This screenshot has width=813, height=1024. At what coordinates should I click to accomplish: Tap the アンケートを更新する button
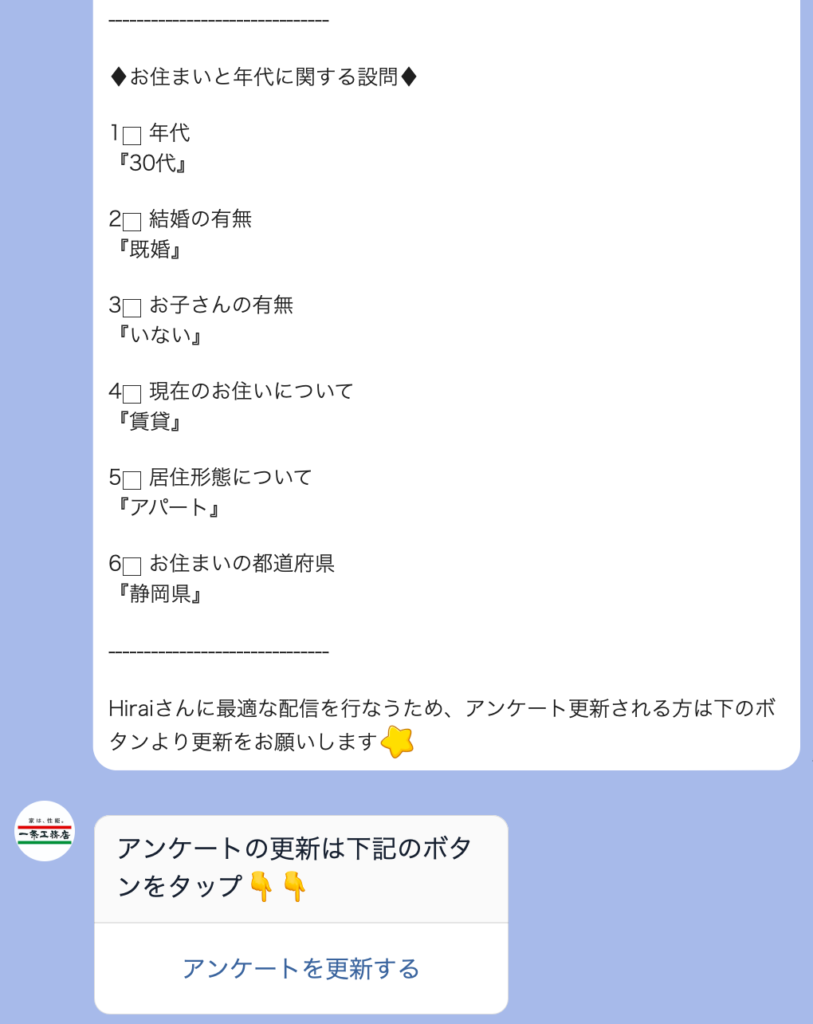(301, 968)
